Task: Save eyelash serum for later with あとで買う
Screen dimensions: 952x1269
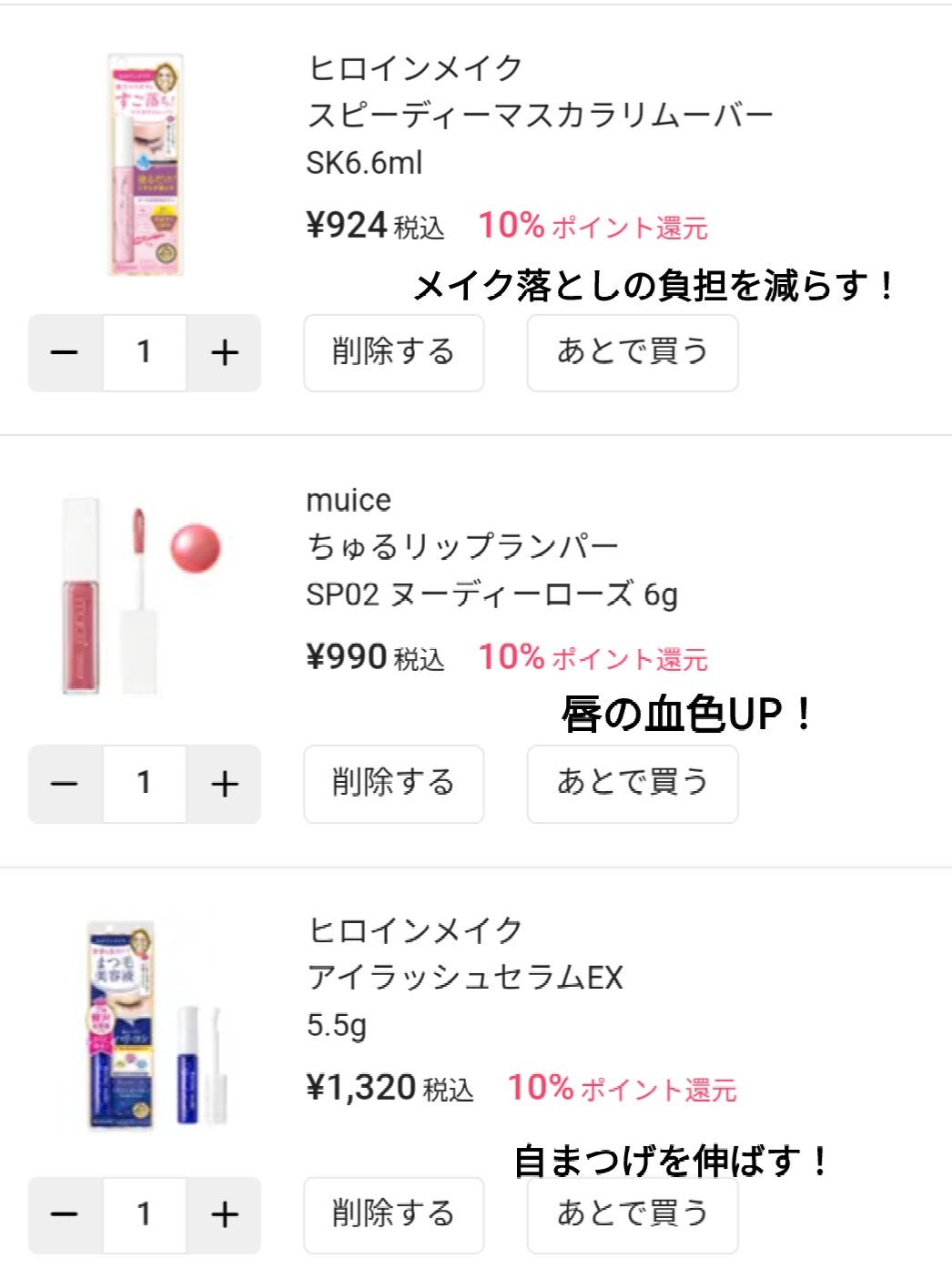Action: [x=633, y=1213]
